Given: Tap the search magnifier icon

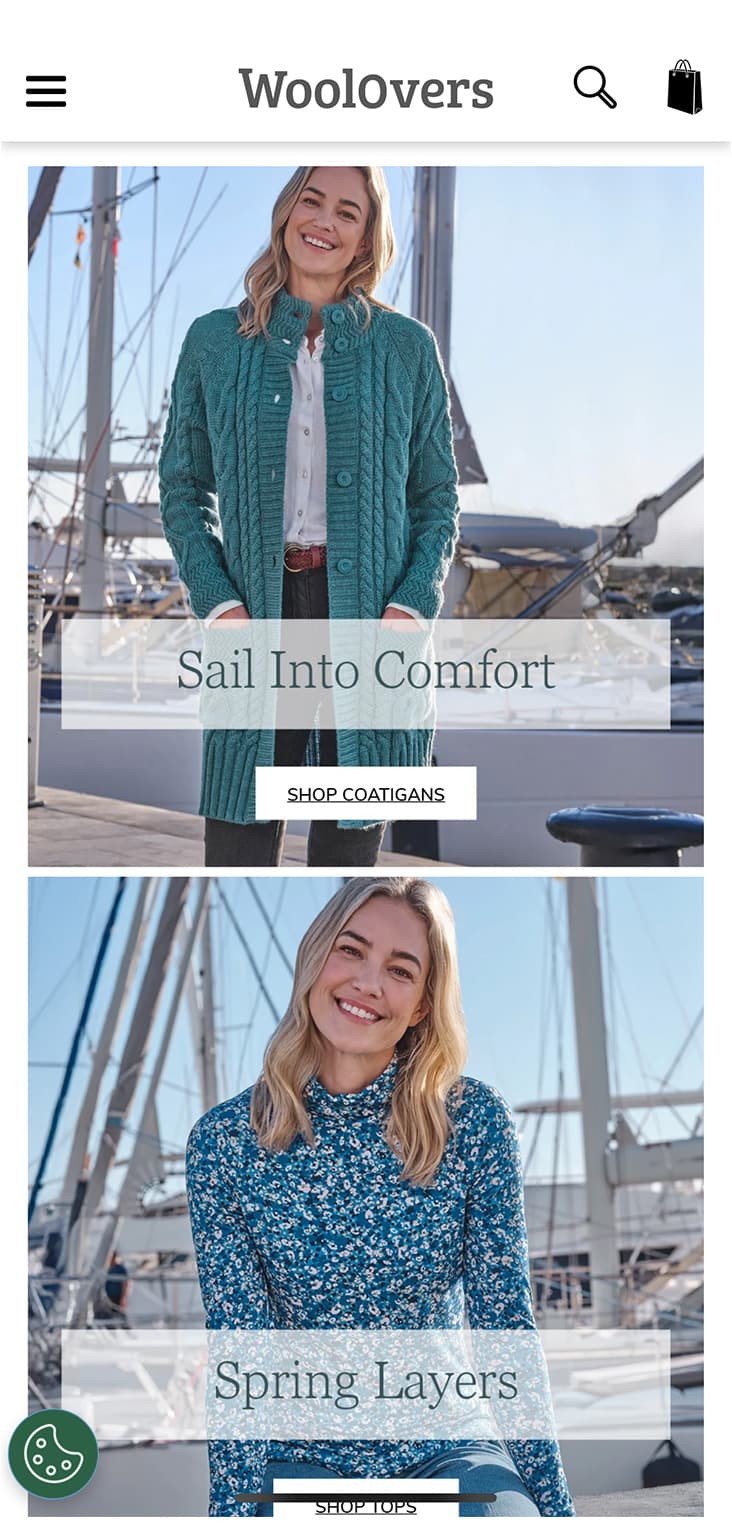Looking at the screenshot, I should coord(594,88).
